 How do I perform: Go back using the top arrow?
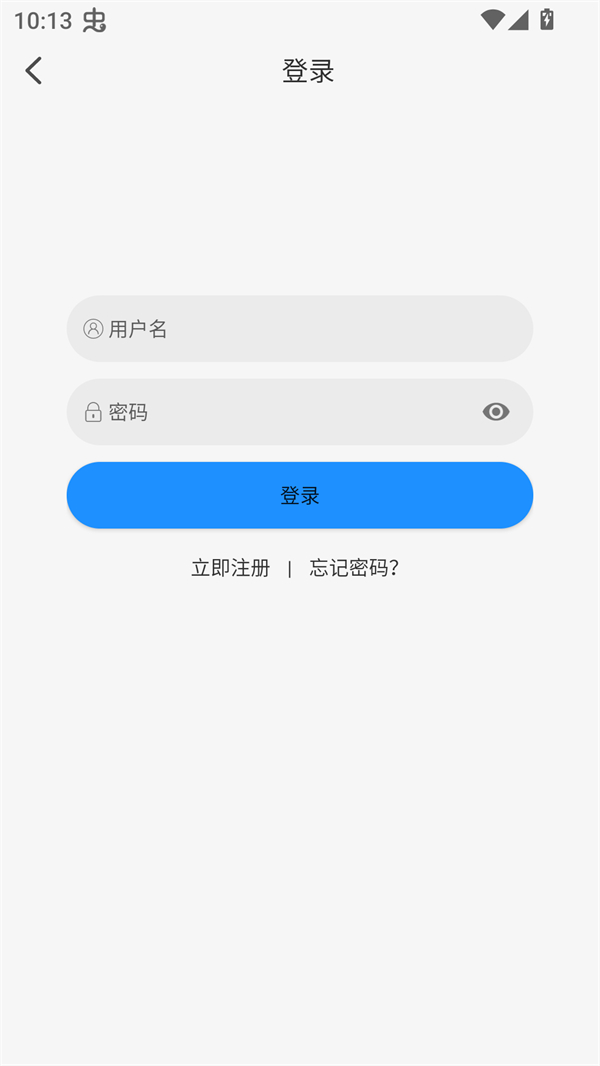coord(34,71)
